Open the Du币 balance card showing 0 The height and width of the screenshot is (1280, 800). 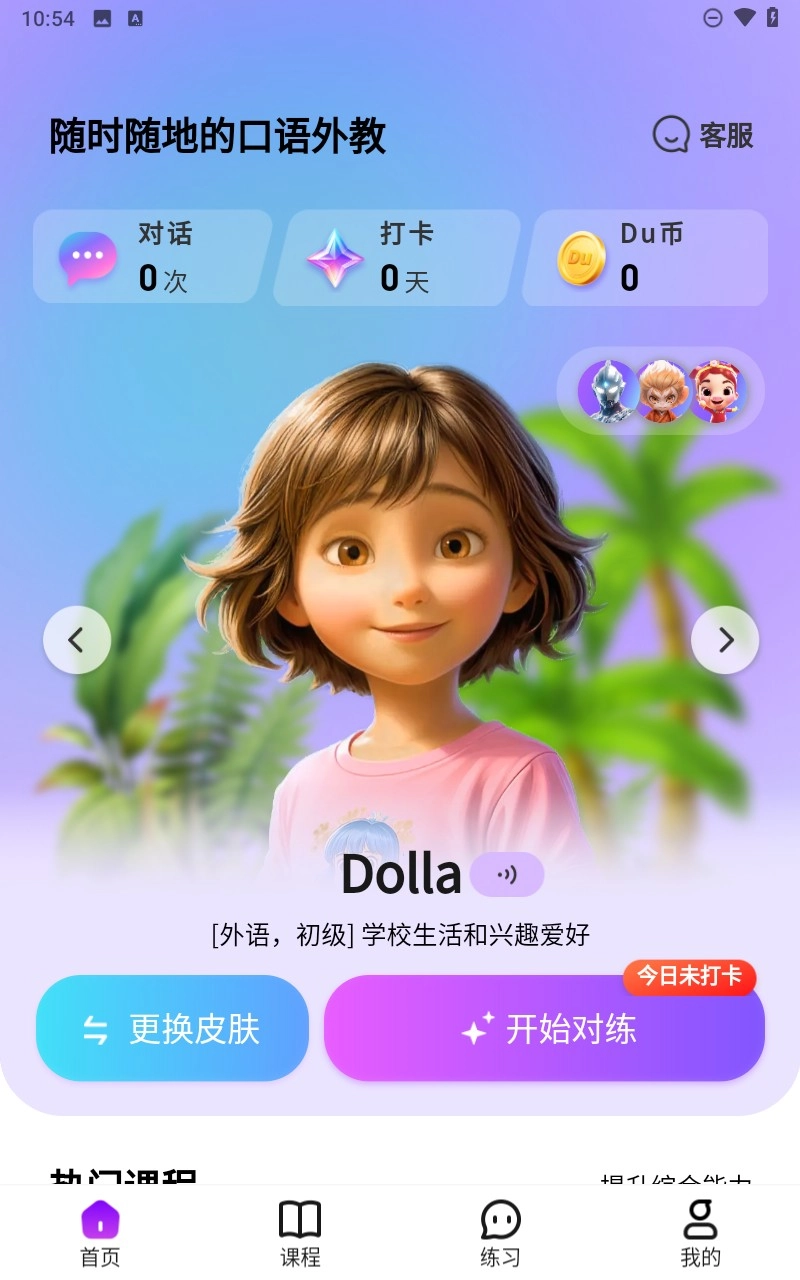click(644, 257)
